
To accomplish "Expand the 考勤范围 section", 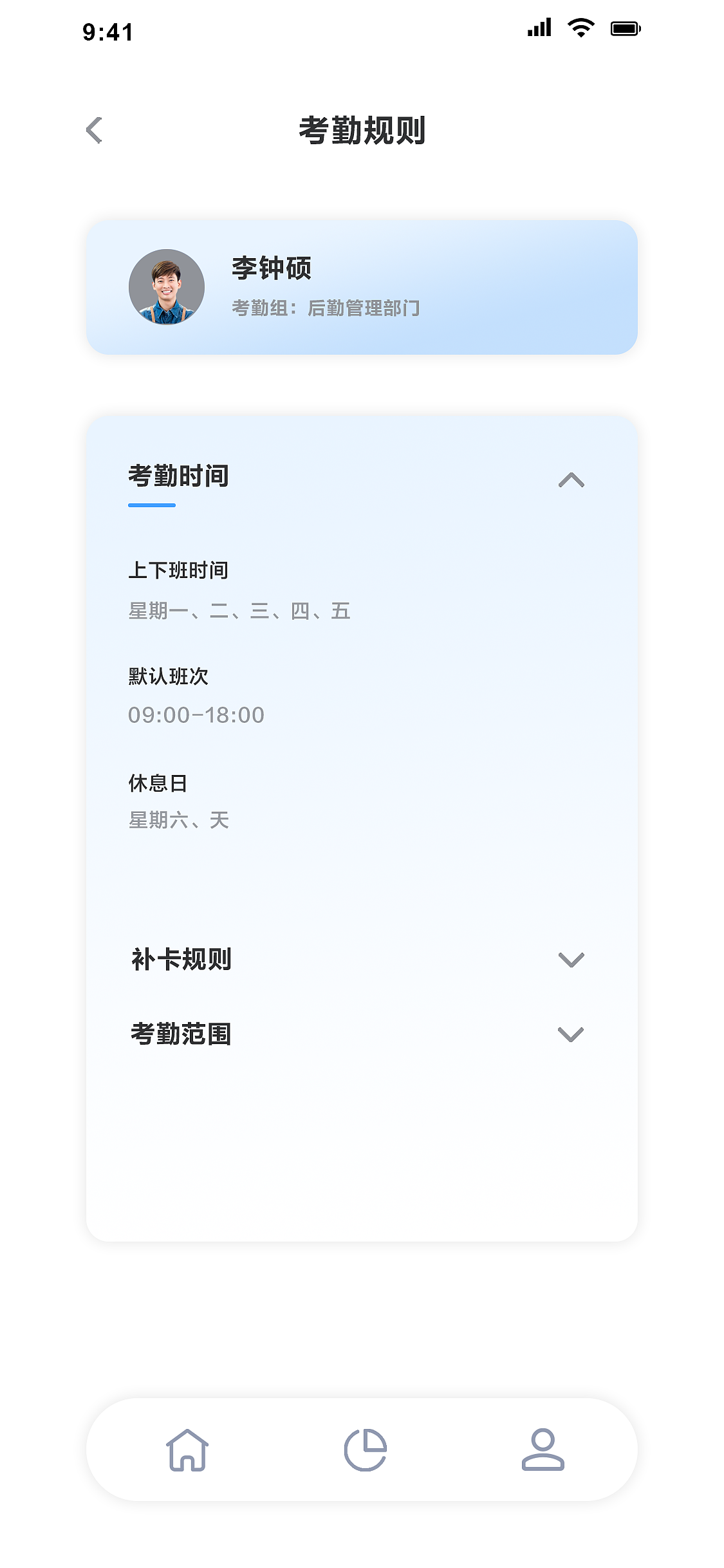I will tap(570, 1034).
